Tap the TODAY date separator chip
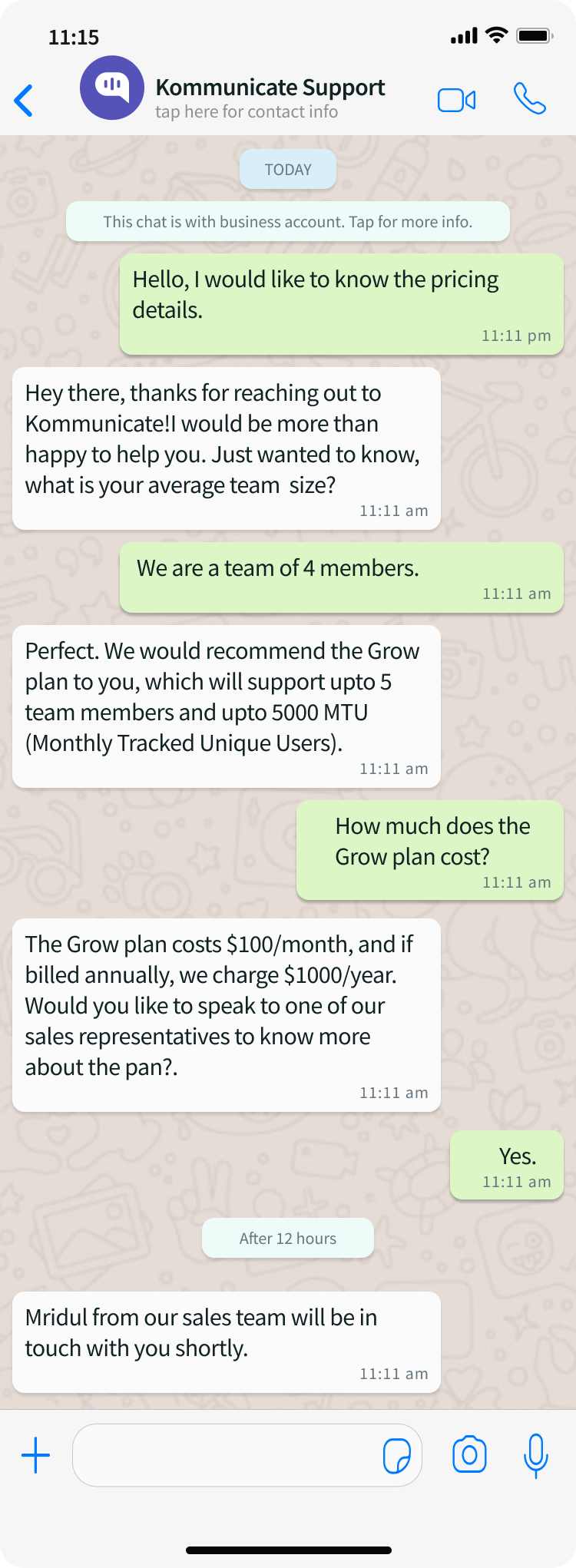 [287, 169]
